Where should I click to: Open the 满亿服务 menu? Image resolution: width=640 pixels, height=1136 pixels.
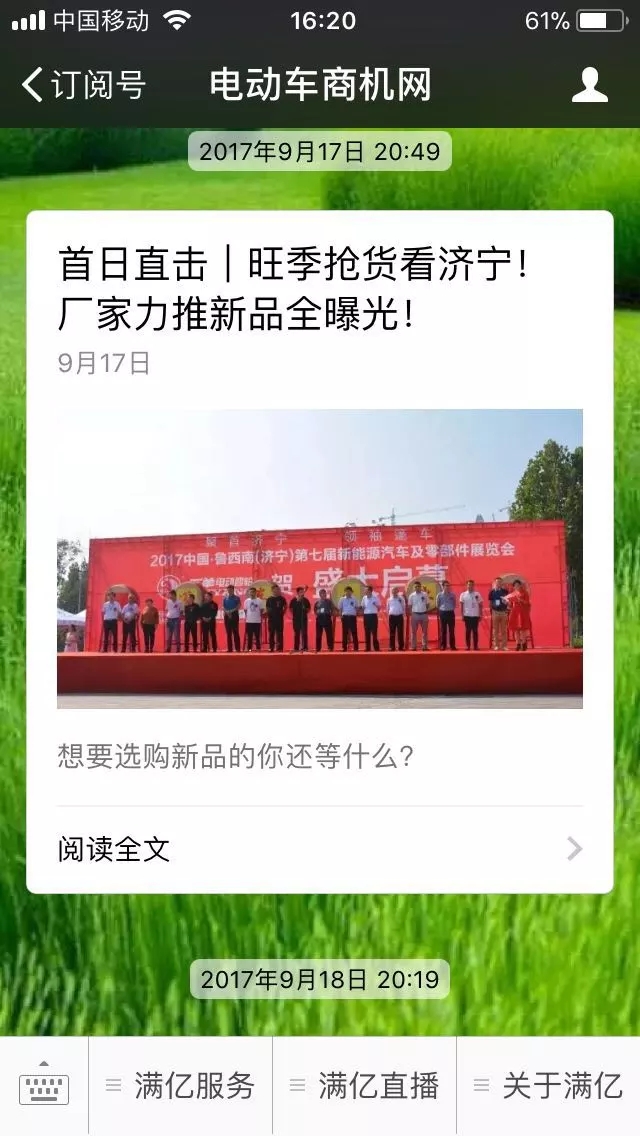(x=181, y=1086)
